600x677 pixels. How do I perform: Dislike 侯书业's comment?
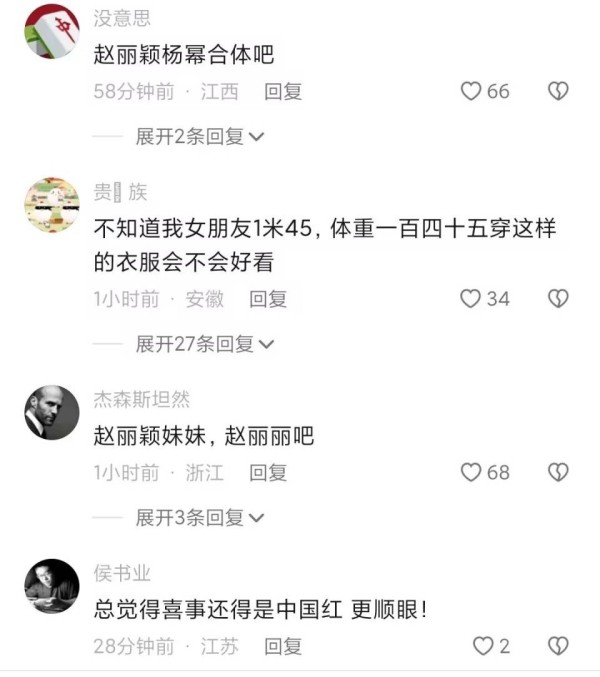(558, 646)
